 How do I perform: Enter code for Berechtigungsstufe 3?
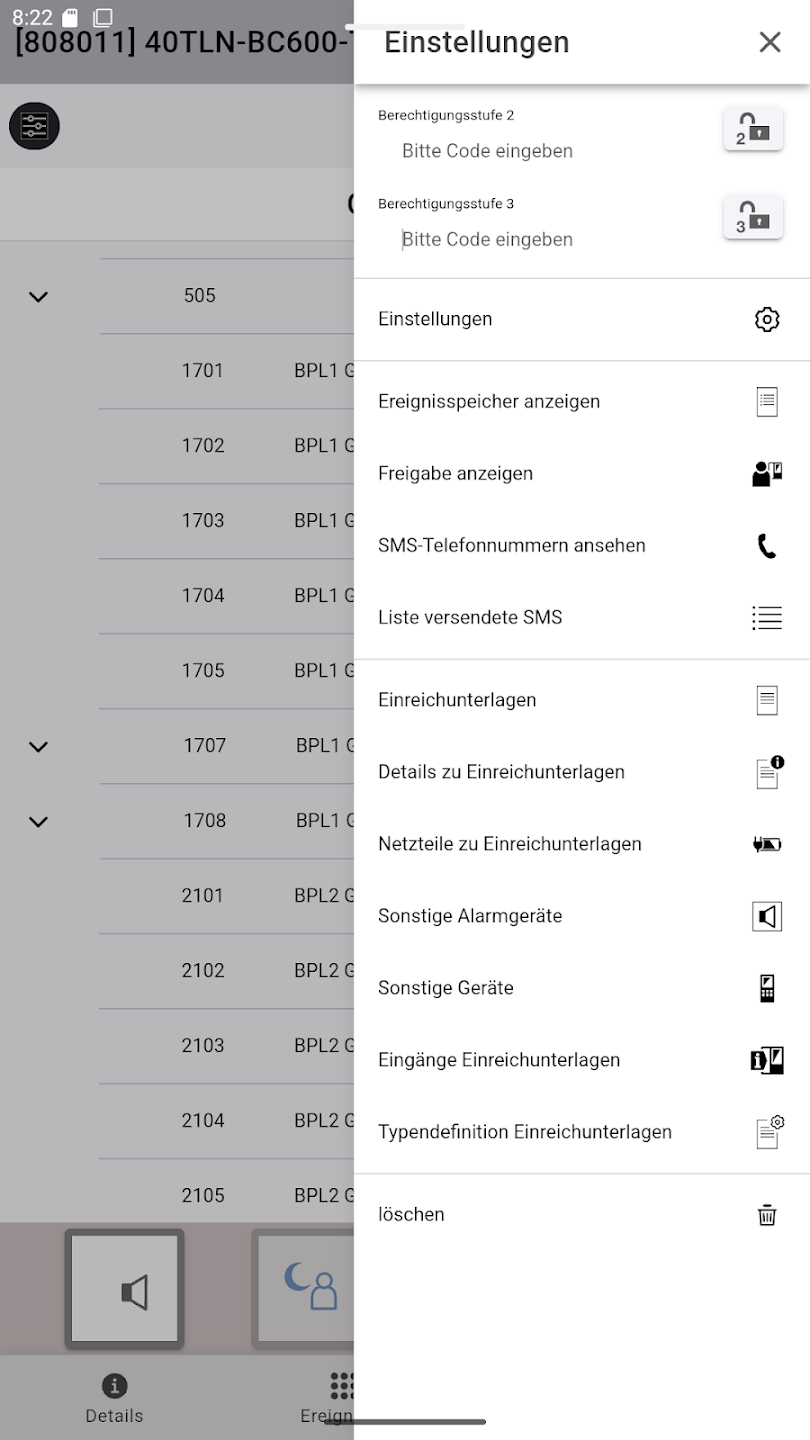pos(540,240)
